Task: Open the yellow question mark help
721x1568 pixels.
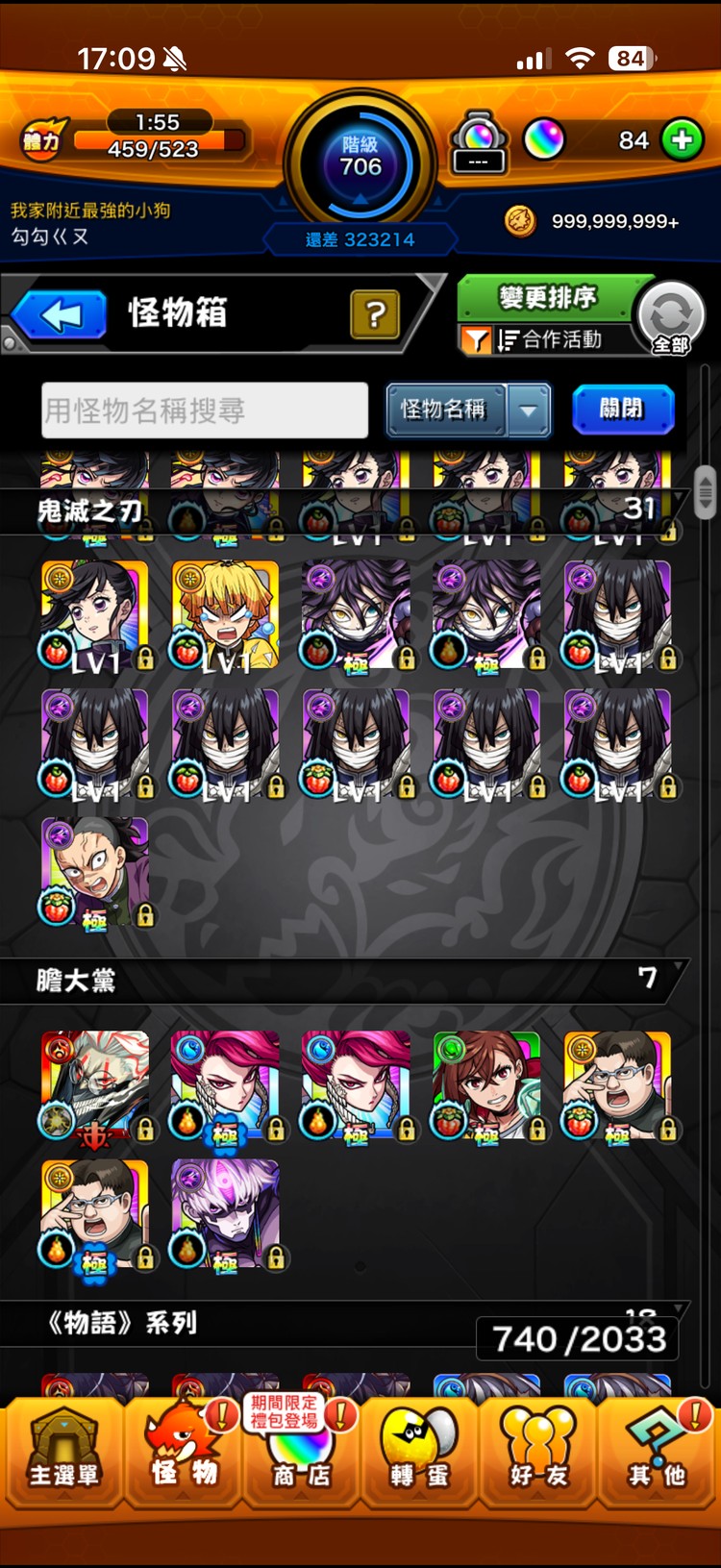Action: point(375,313)
